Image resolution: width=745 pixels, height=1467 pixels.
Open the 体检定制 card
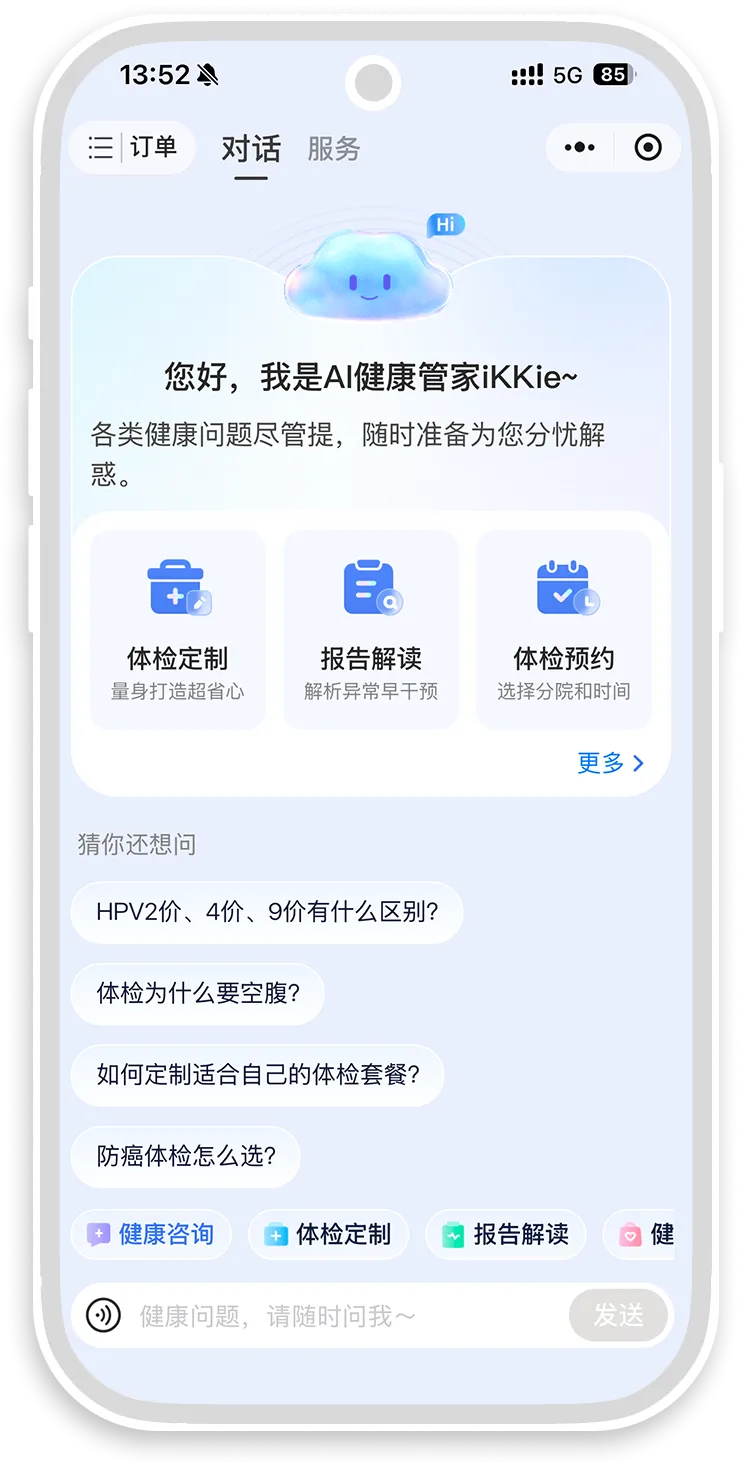(177, 629)
